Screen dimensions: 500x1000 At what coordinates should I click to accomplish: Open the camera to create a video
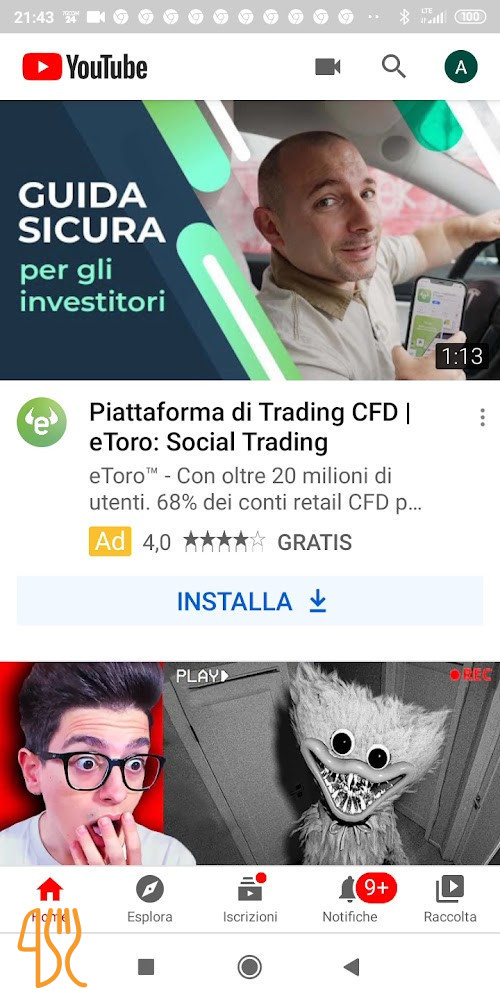328,67
